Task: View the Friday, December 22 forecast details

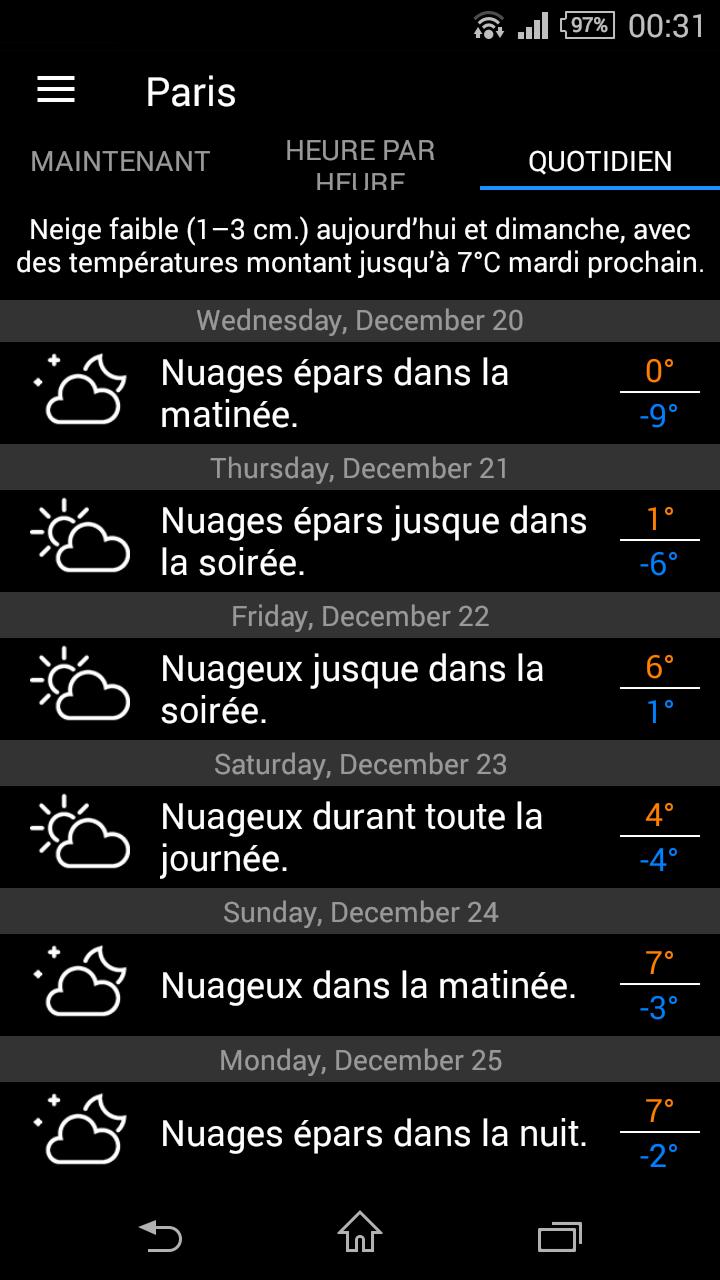Action: click(360, 690)
